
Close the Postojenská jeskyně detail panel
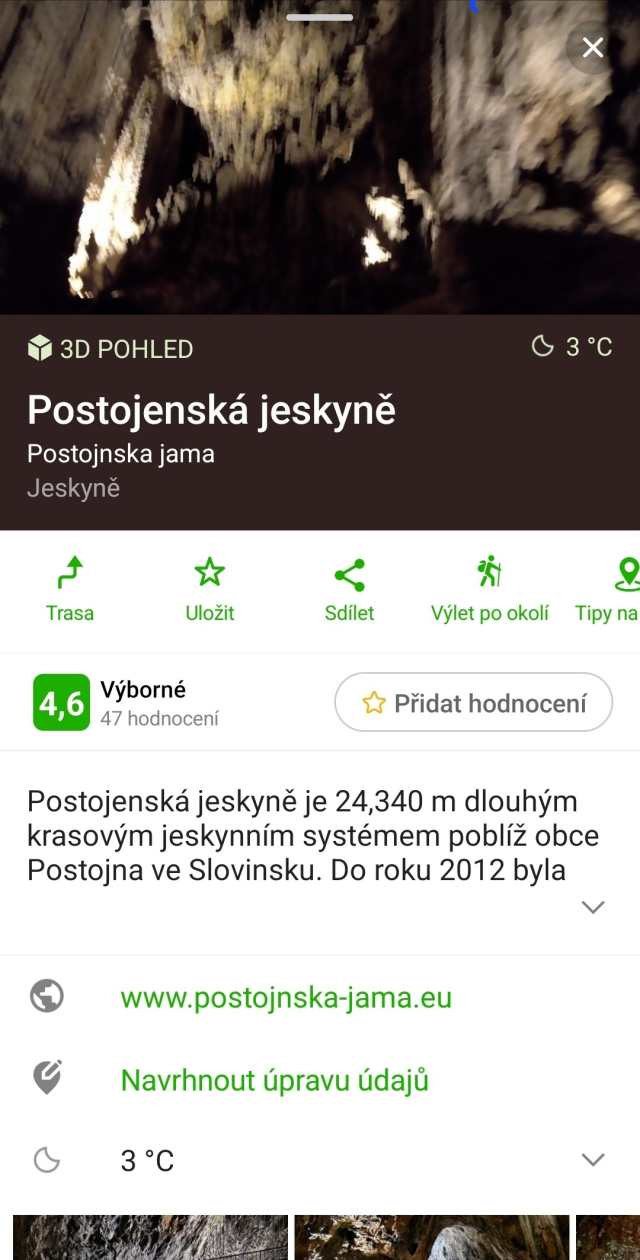click(x=593, y=47)
